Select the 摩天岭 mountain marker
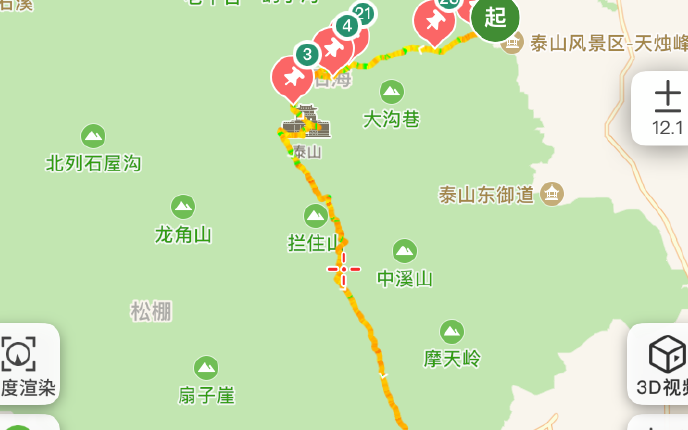The width and height of the screenshot is (688, 430). [x=452, y=331]
